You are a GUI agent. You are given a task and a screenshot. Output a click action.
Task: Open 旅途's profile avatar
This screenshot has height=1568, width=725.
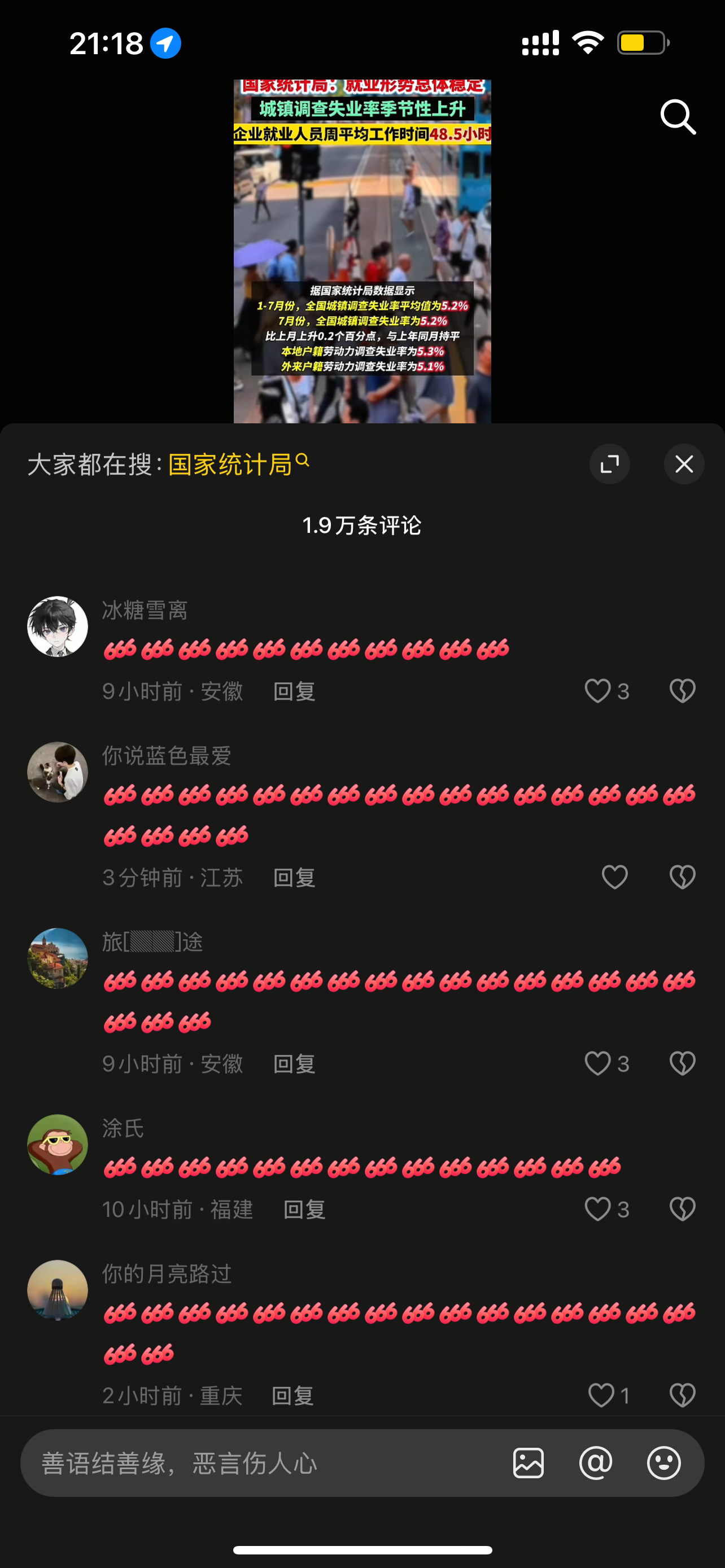tap(58, 958)
